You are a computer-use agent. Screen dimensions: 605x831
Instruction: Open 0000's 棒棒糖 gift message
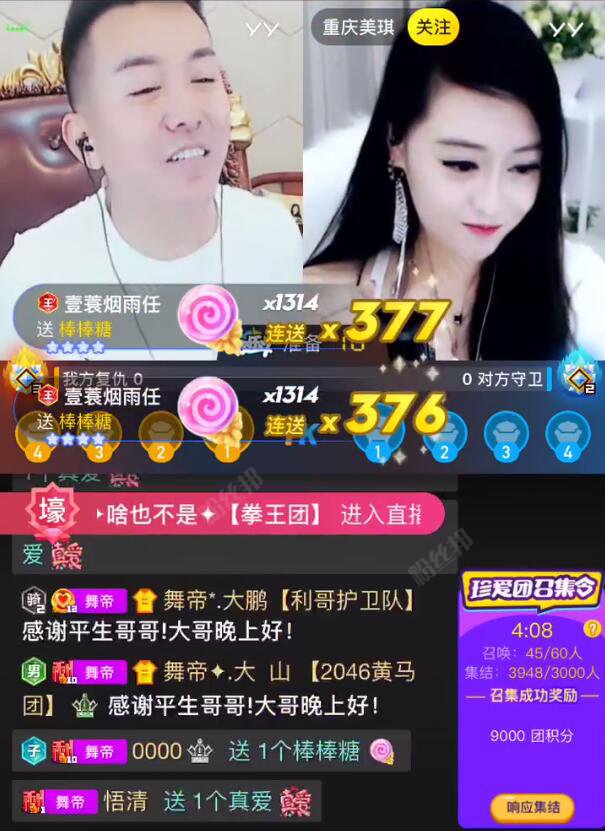pos(210,751)
